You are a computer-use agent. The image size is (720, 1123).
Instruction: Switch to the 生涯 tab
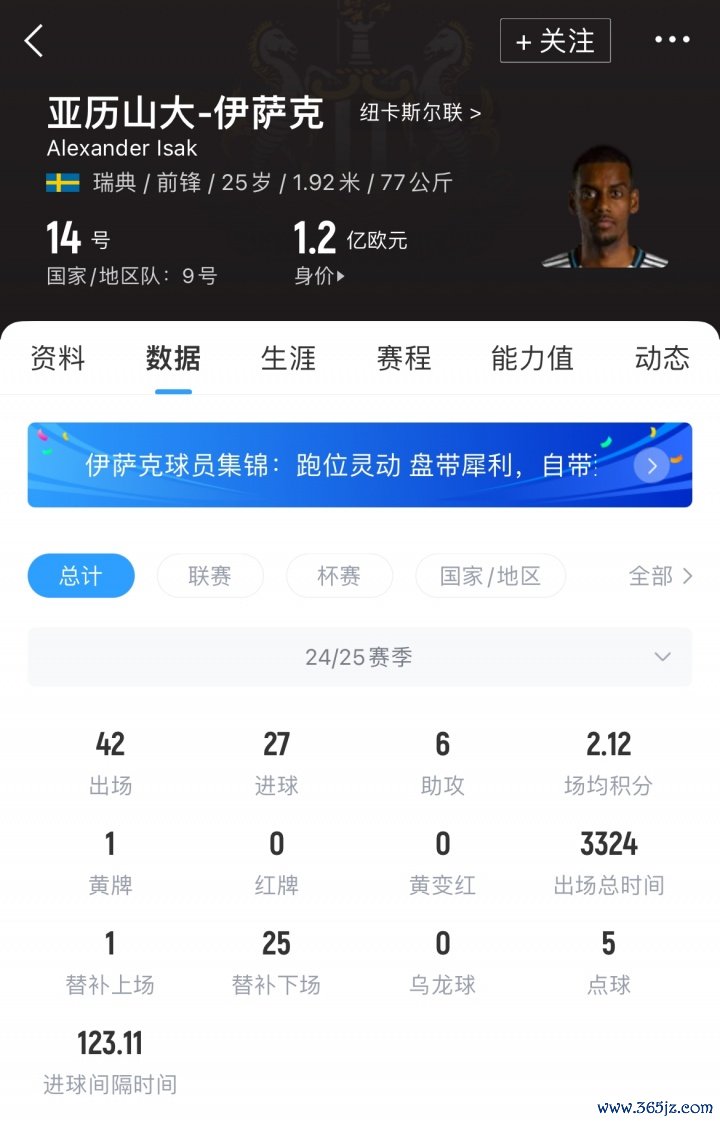[288, 358]
